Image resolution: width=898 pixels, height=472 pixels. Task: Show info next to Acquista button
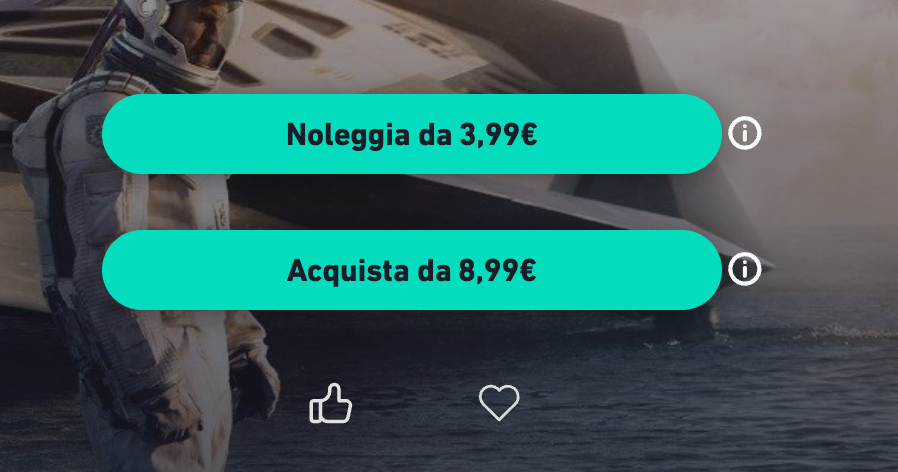tap(745, 269)
